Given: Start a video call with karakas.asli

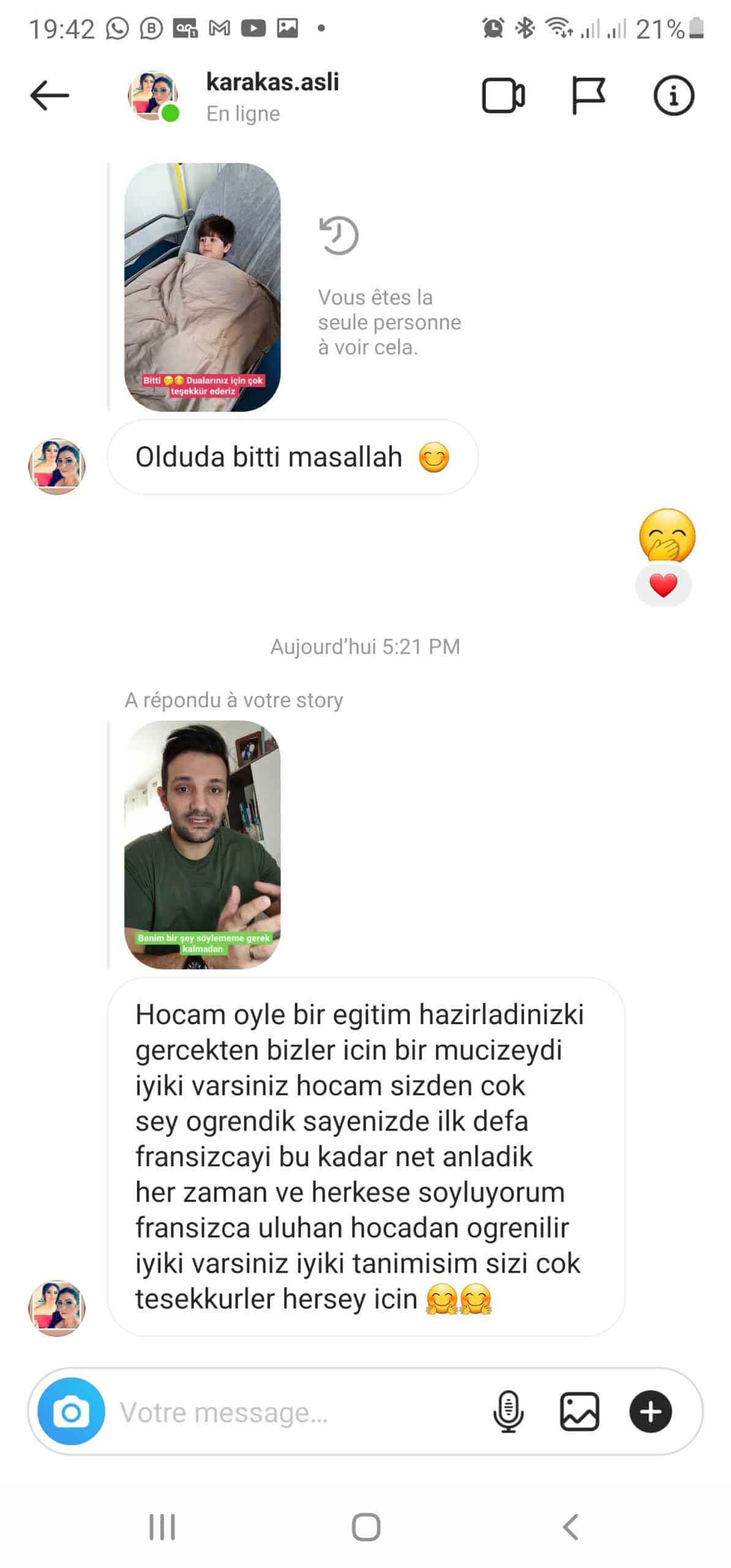Looking at the screenshot, I should click(x=503, y=96).
